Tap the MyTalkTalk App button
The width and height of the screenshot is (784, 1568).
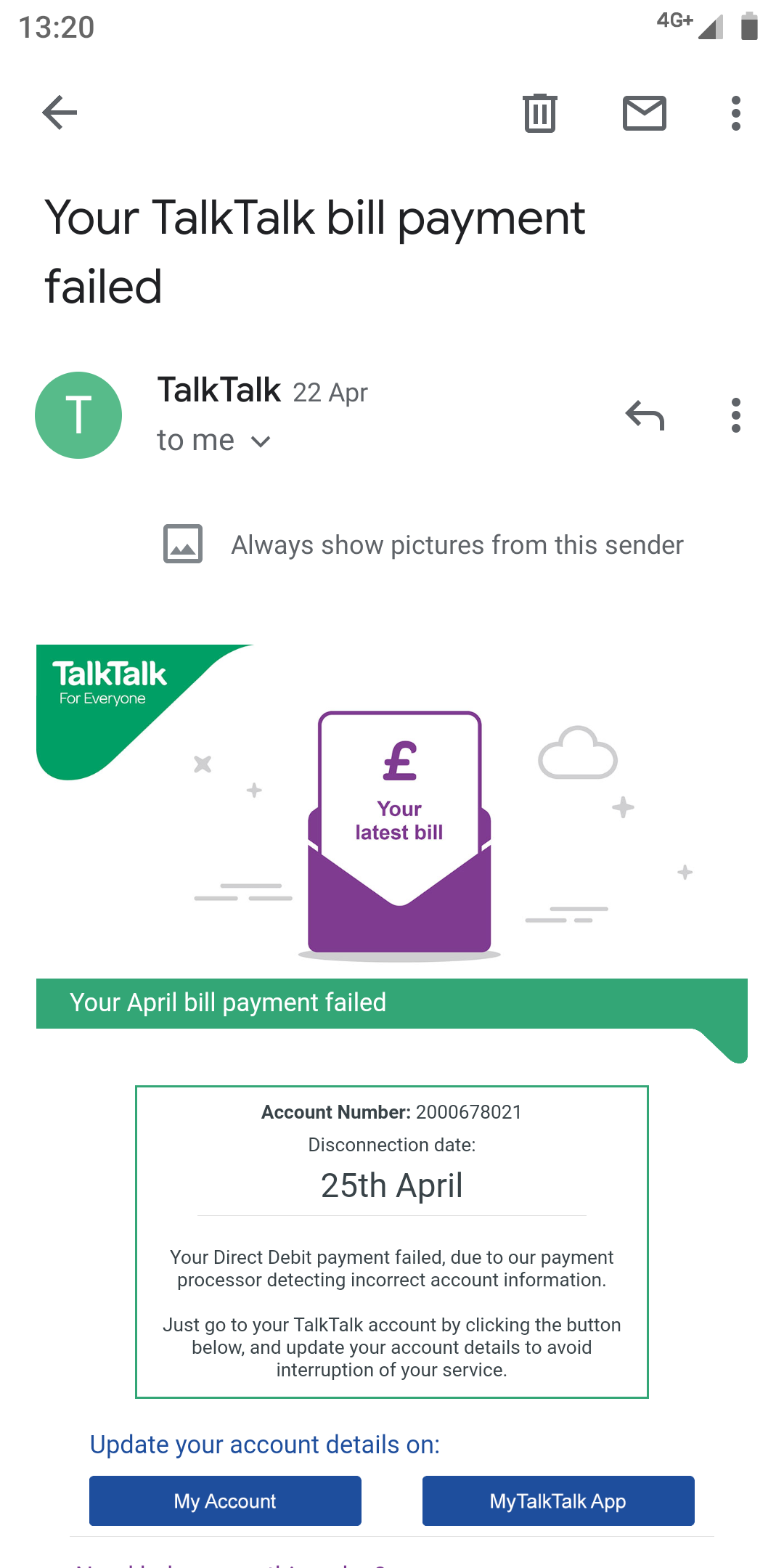click(x=558, y=1500)
